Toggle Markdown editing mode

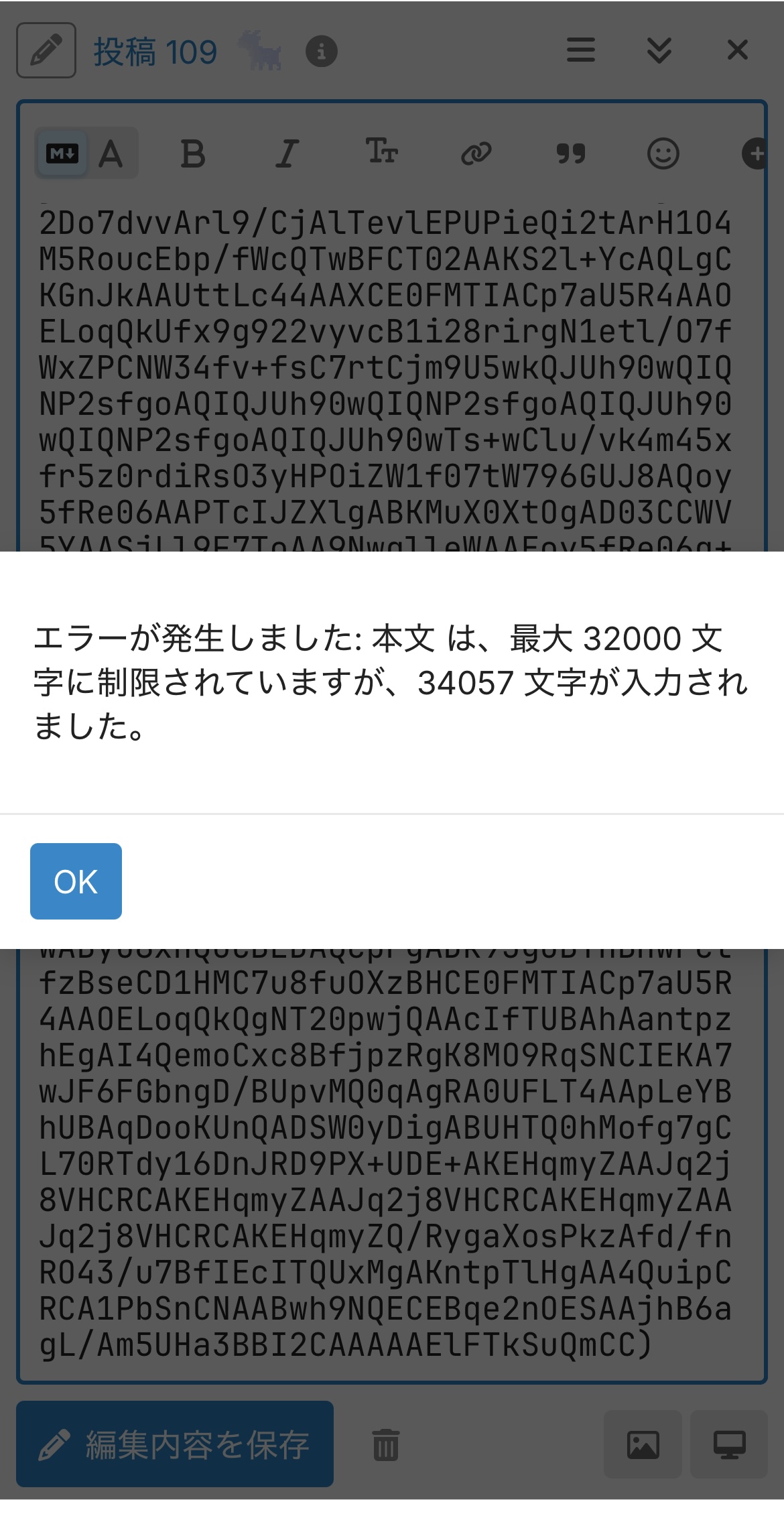pos(63,154)
